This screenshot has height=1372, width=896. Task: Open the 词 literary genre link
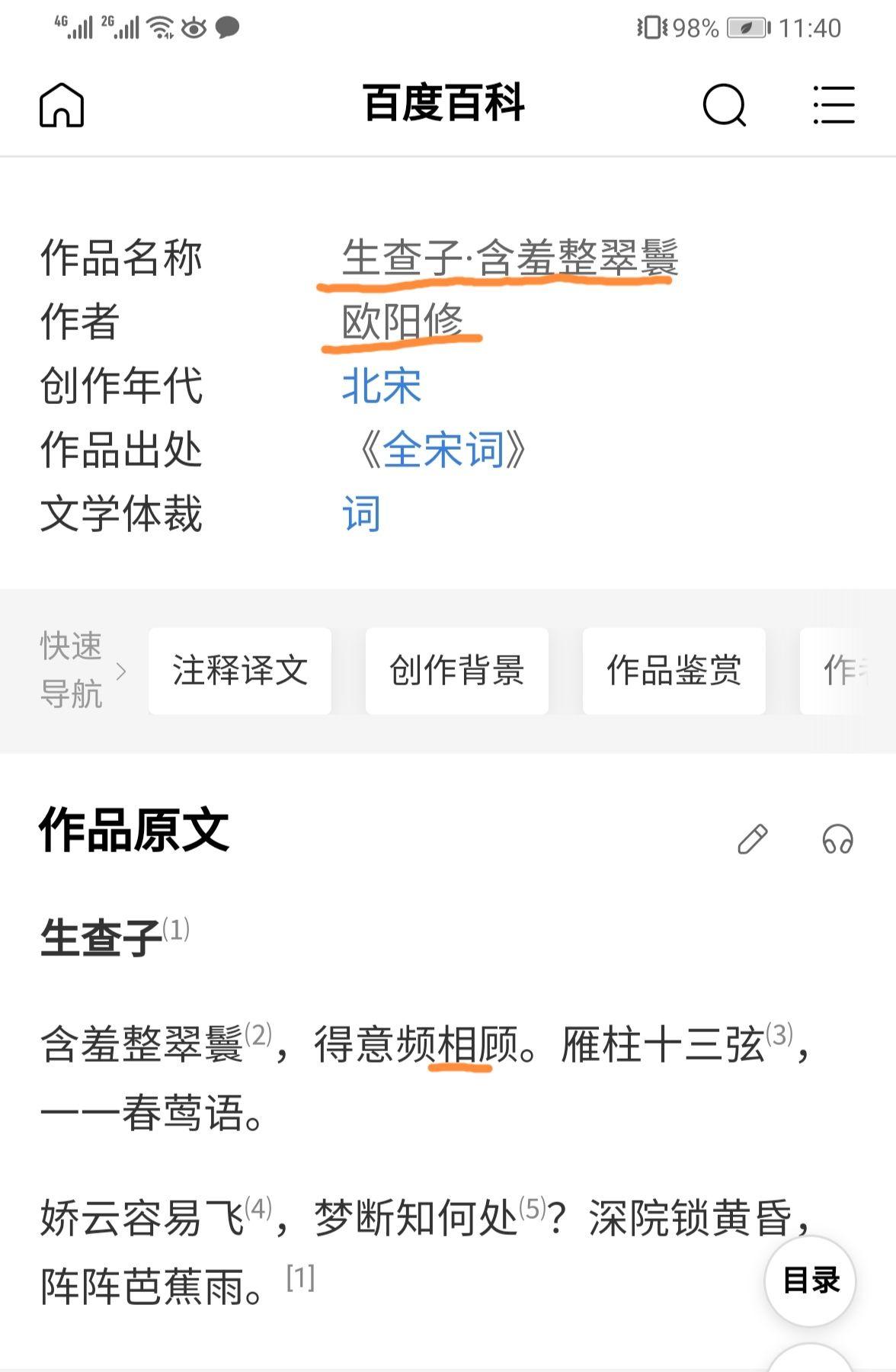coord(361,514)
